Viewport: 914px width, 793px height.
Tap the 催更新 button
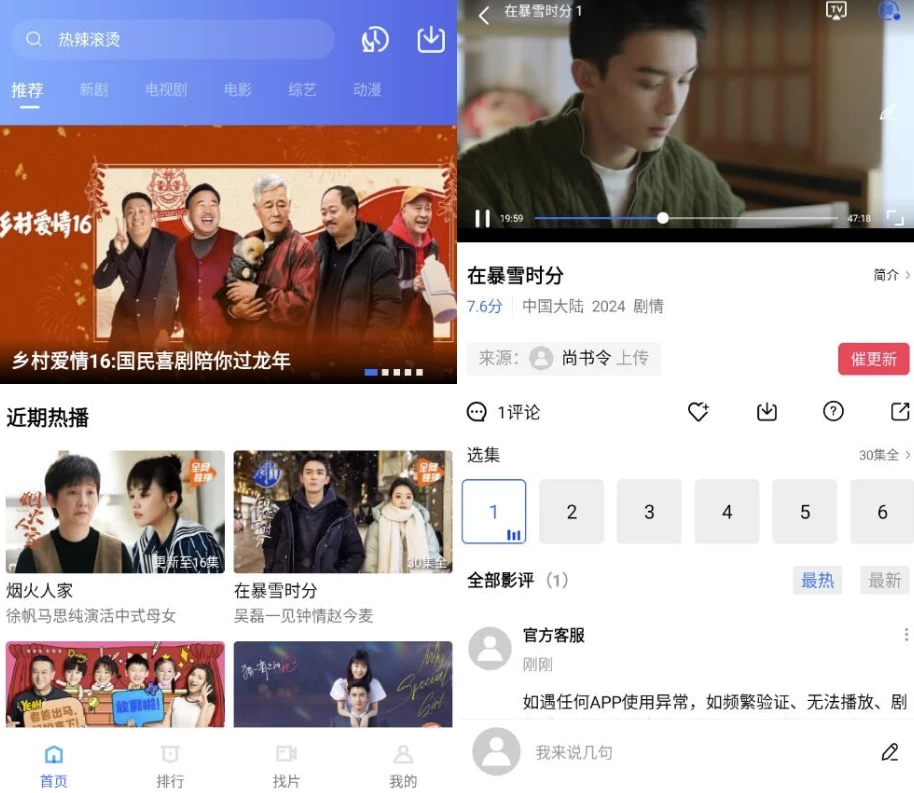pyautogui.click(x=873, y=359)
